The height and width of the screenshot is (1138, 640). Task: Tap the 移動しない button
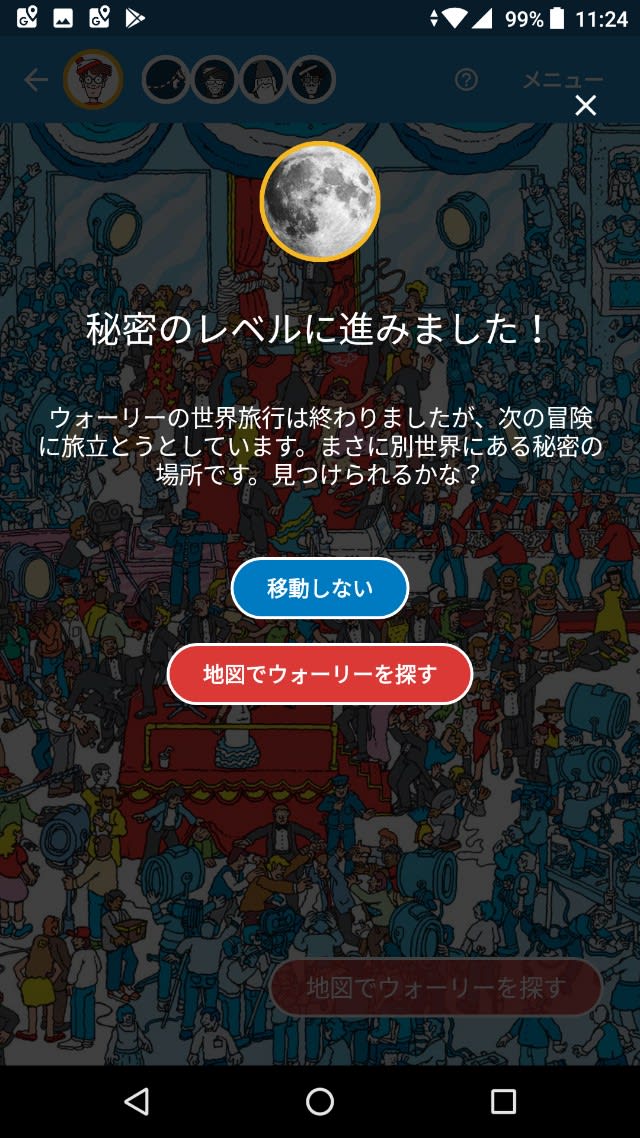pos(320,588)
